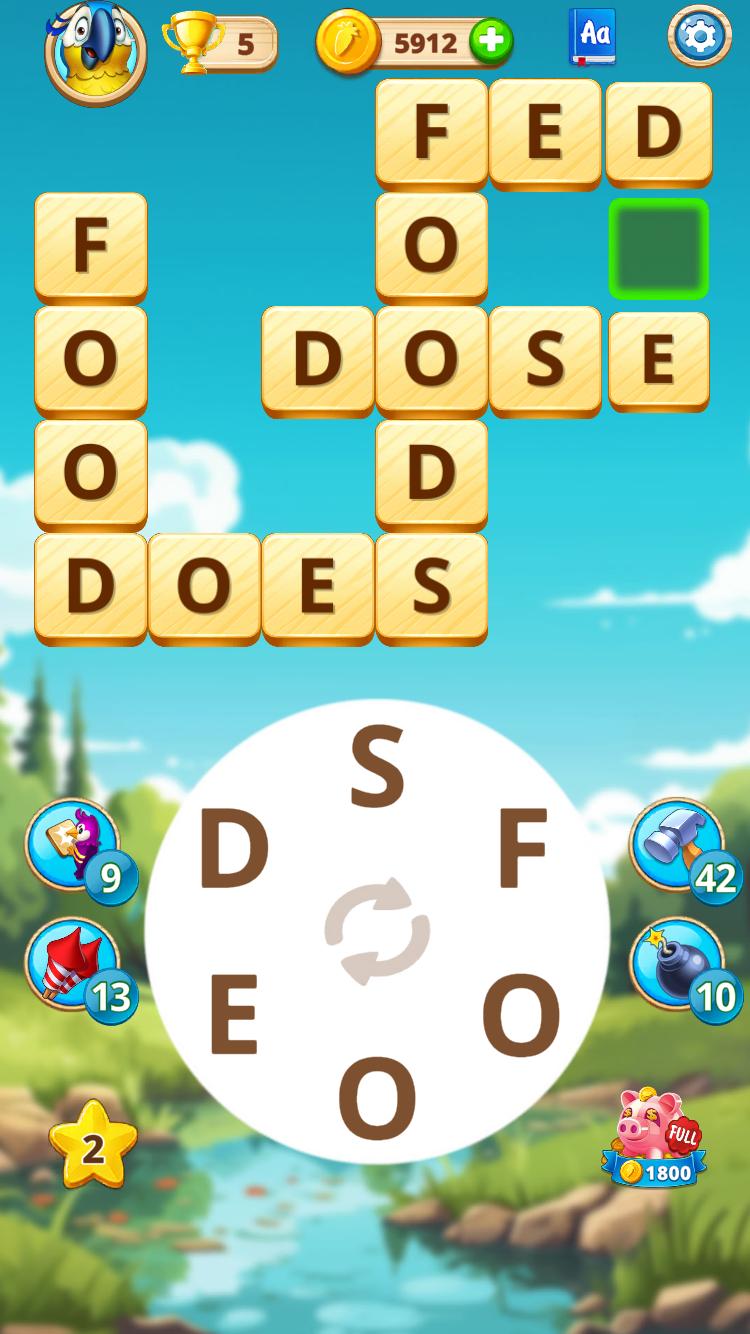Open the full piggy bank
750x1334 pixels.
click(x=654, y=1138)
